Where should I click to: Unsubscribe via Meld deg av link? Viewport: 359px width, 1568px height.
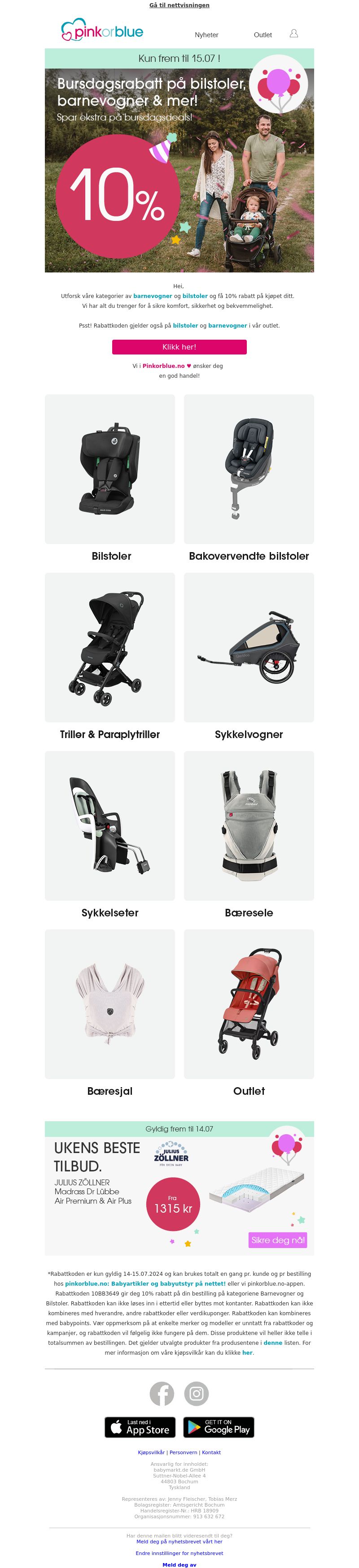click(179, 1564)
